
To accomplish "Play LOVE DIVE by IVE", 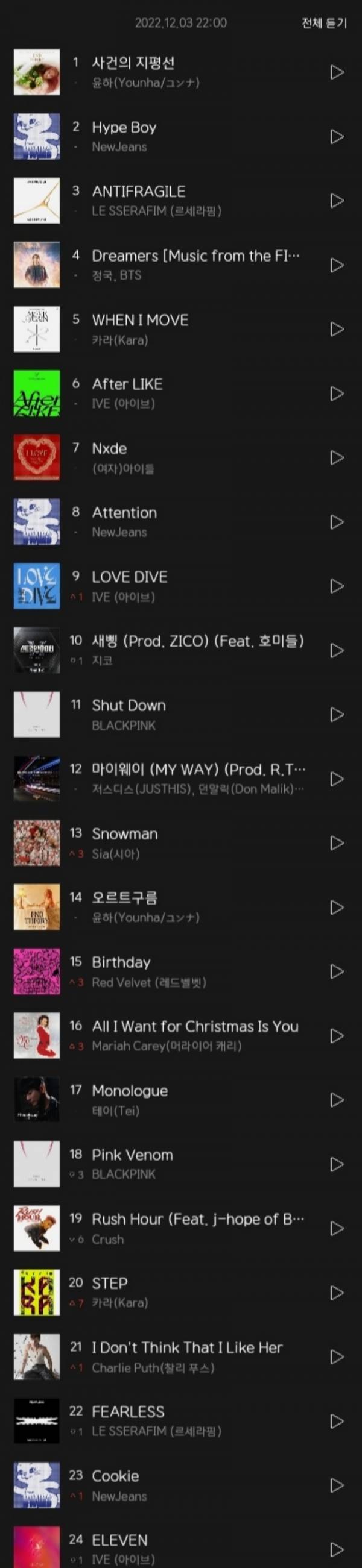I will click(337, 586).
